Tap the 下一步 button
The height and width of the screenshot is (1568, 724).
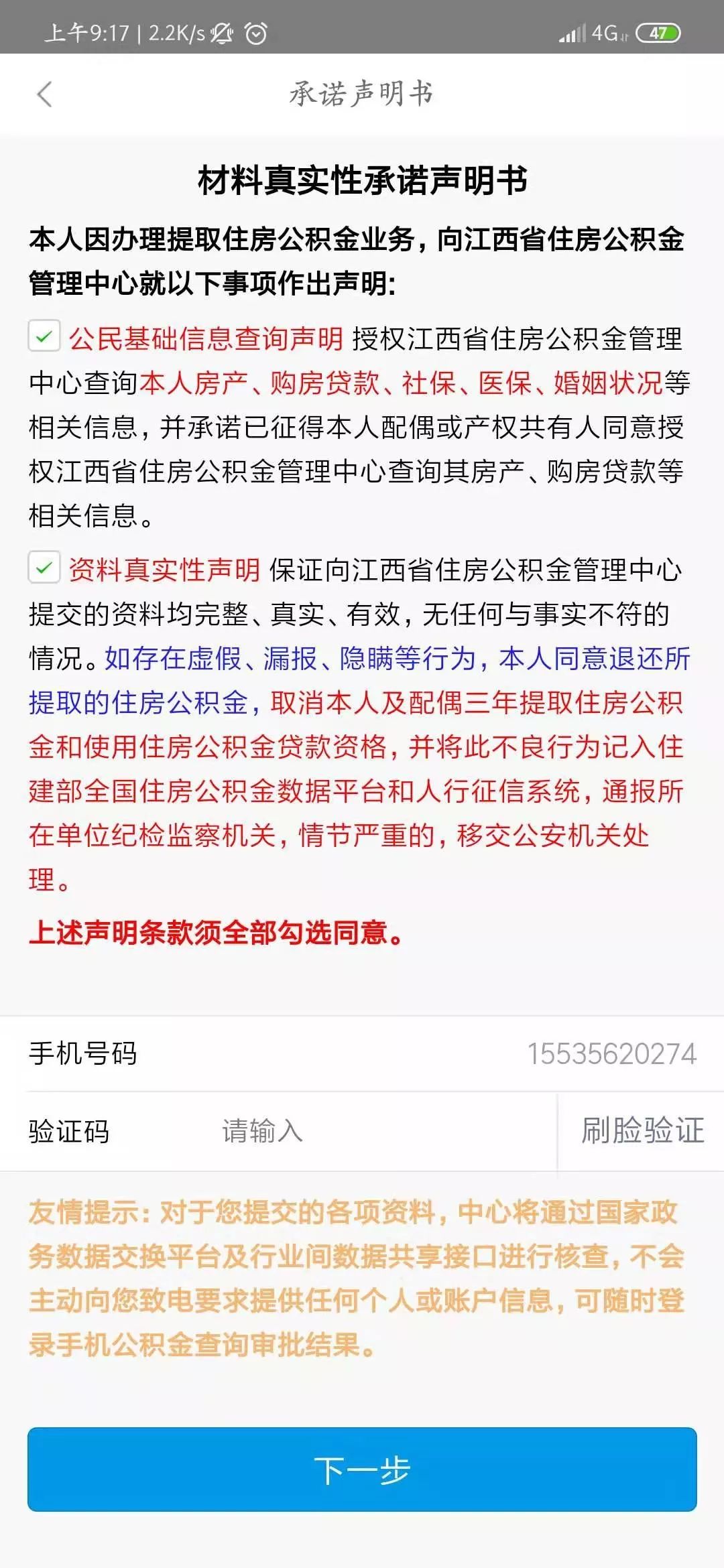362,1469
